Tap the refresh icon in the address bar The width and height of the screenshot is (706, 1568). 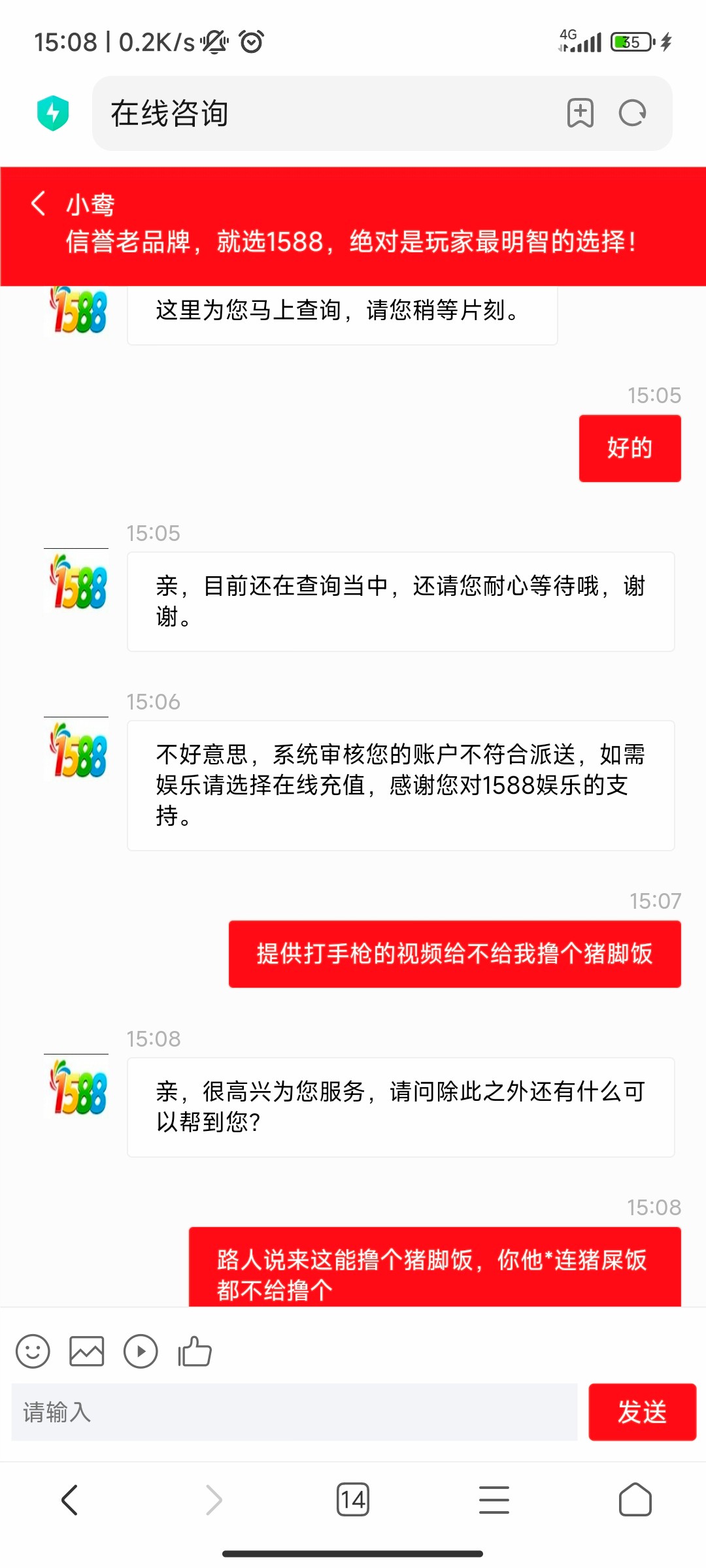631,113
